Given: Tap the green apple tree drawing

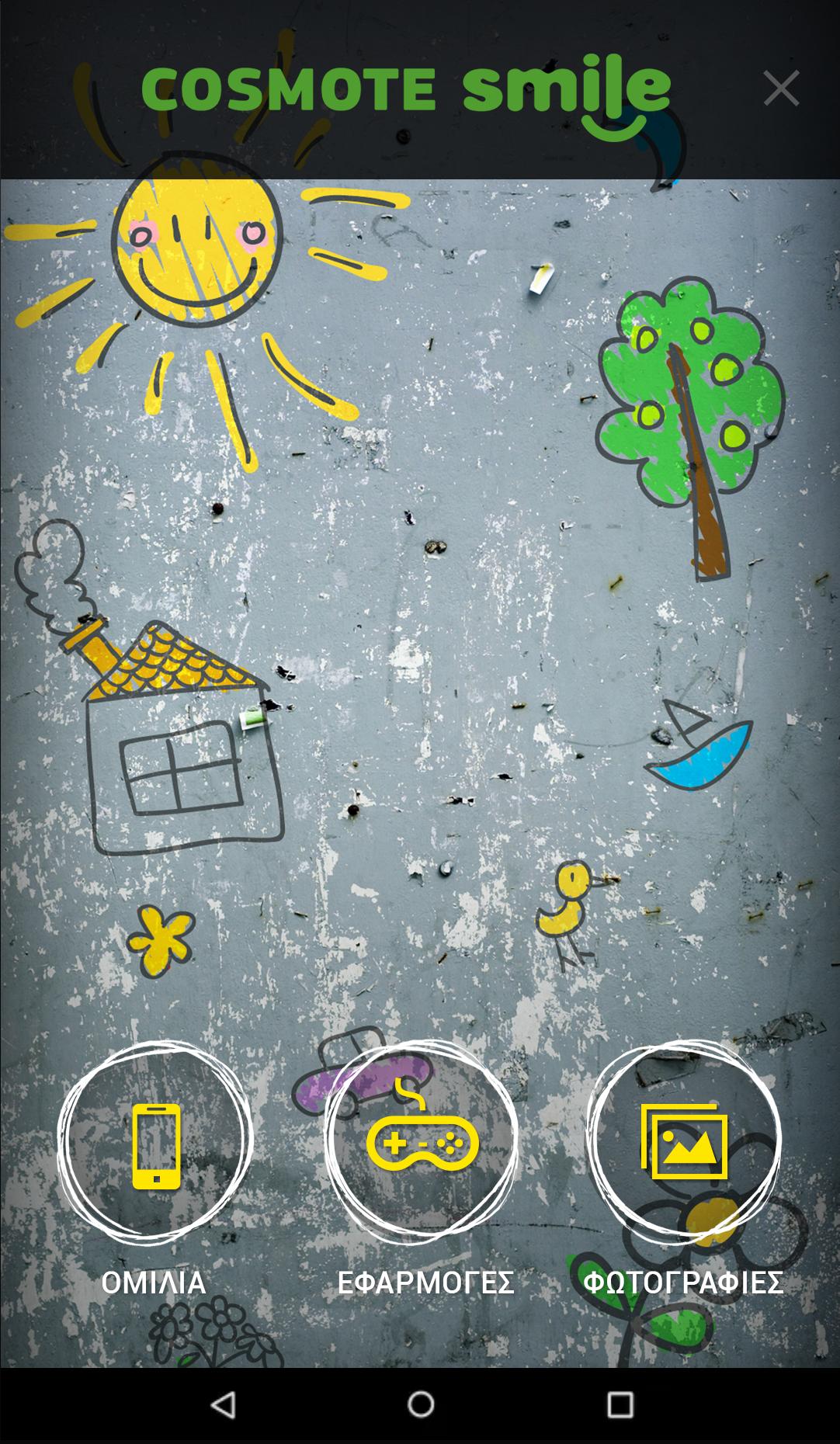Looking at the screenshot, I should (x=683, y=388).
